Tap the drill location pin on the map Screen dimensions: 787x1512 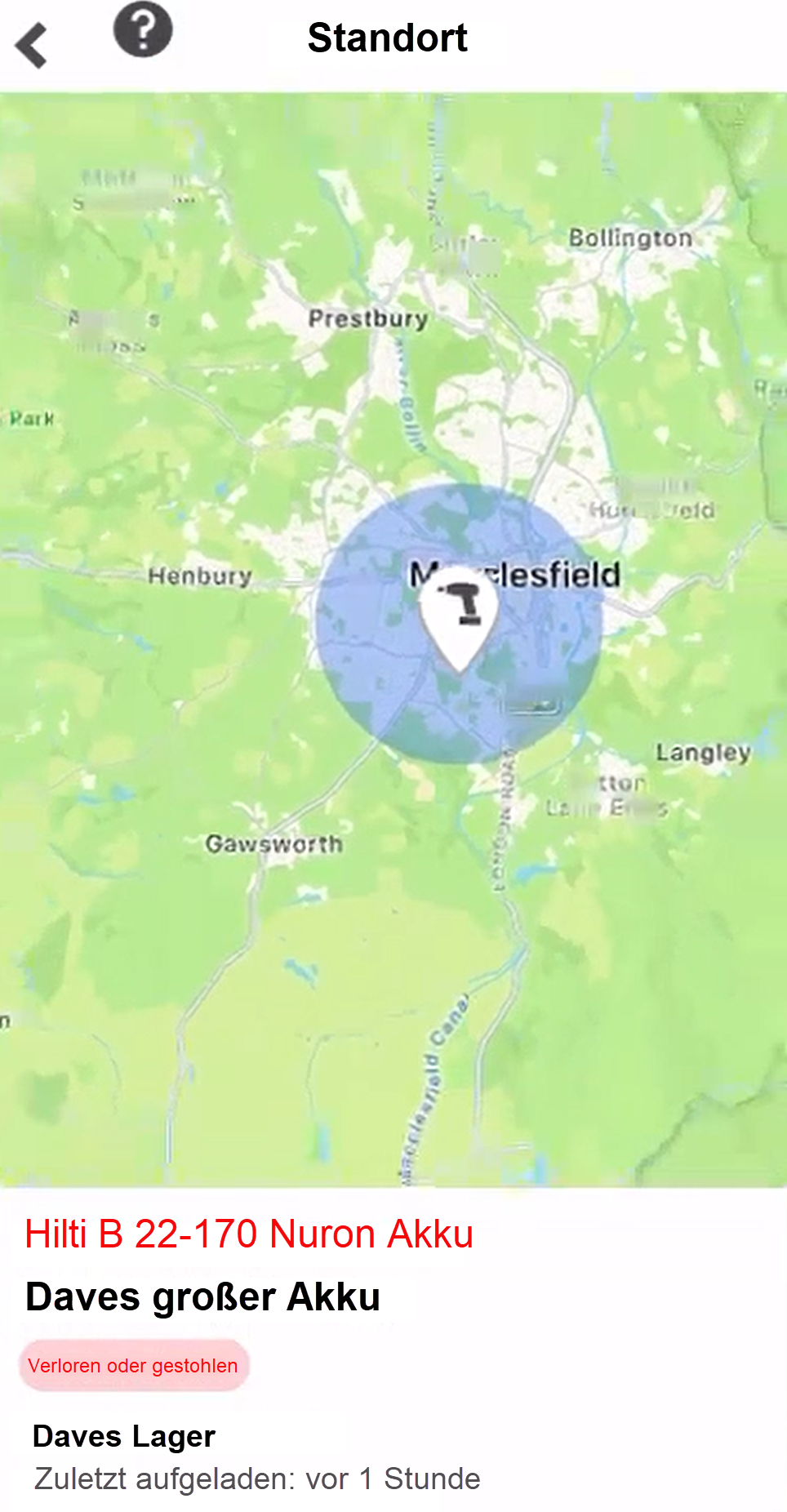tap(459, 618)
